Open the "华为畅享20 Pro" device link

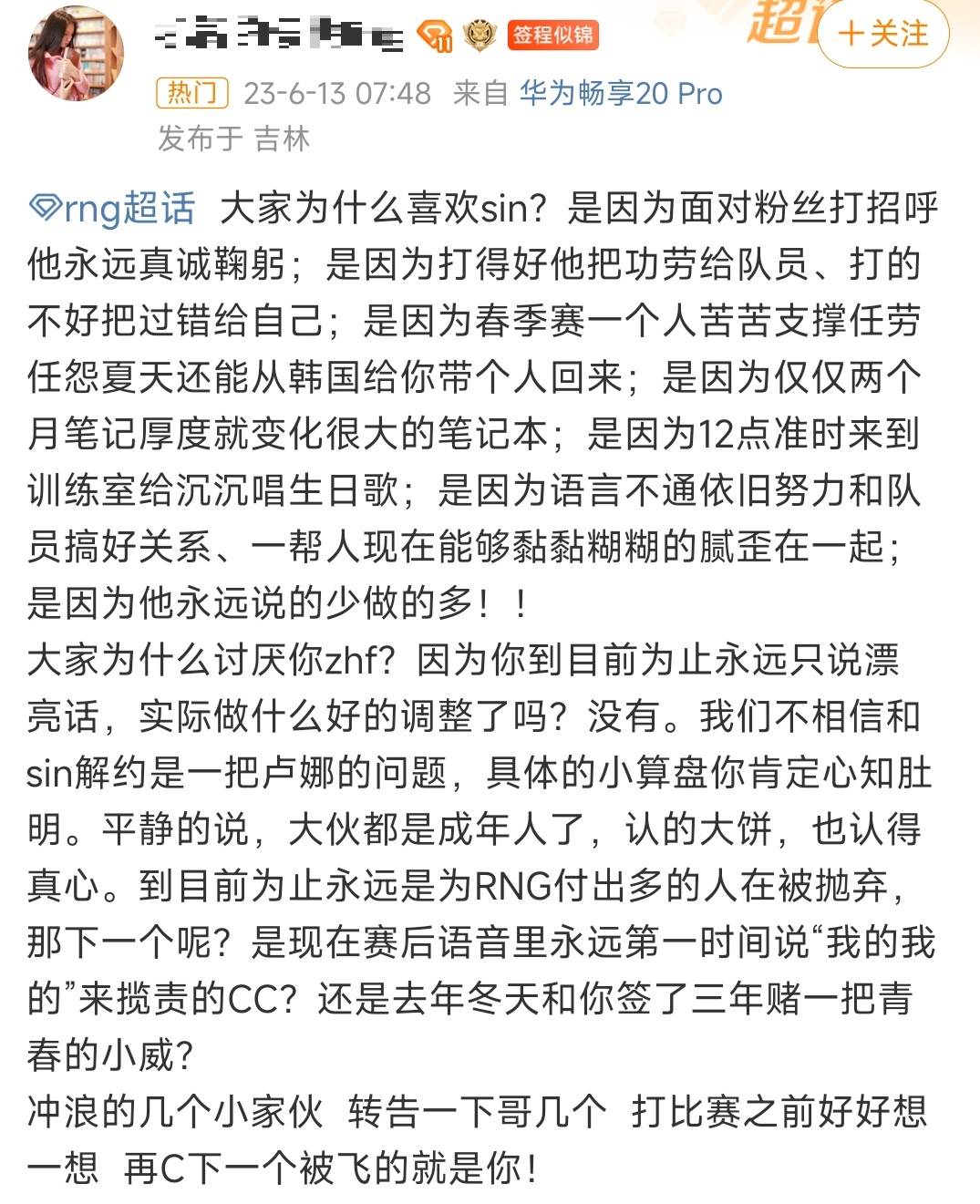pyautogui.click(x=619, y=92)
